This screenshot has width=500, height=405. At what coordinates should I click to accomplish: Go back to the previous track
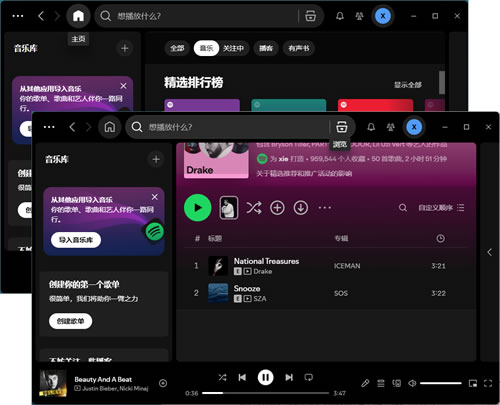pyautogui.click(x=242, y=377)
